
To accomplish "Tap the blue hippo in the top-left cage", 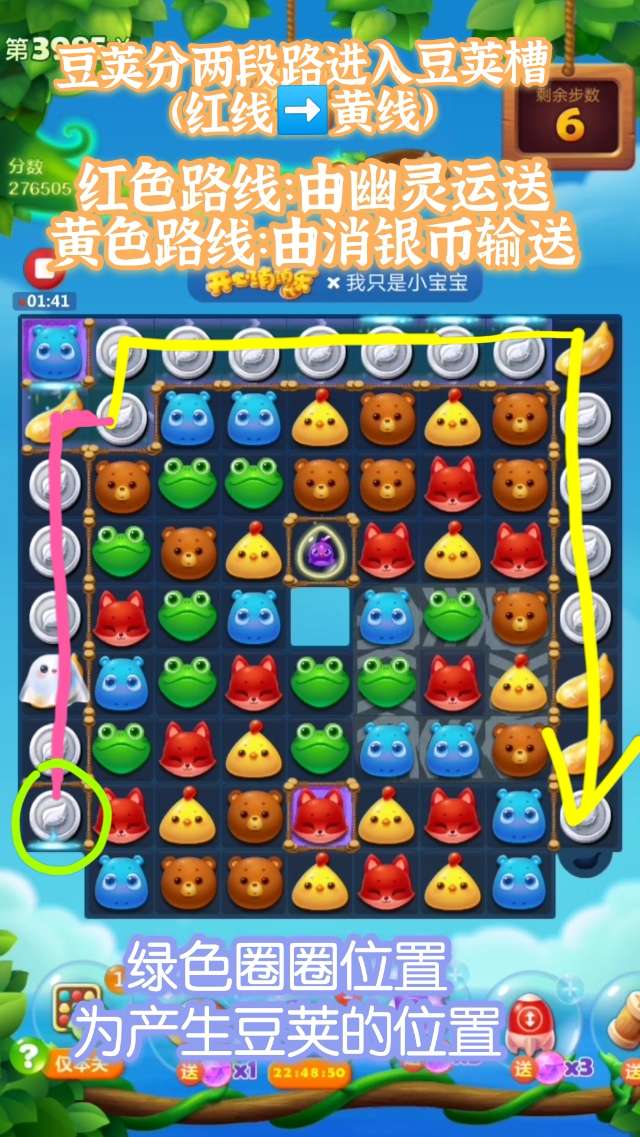I will (55, 352).
